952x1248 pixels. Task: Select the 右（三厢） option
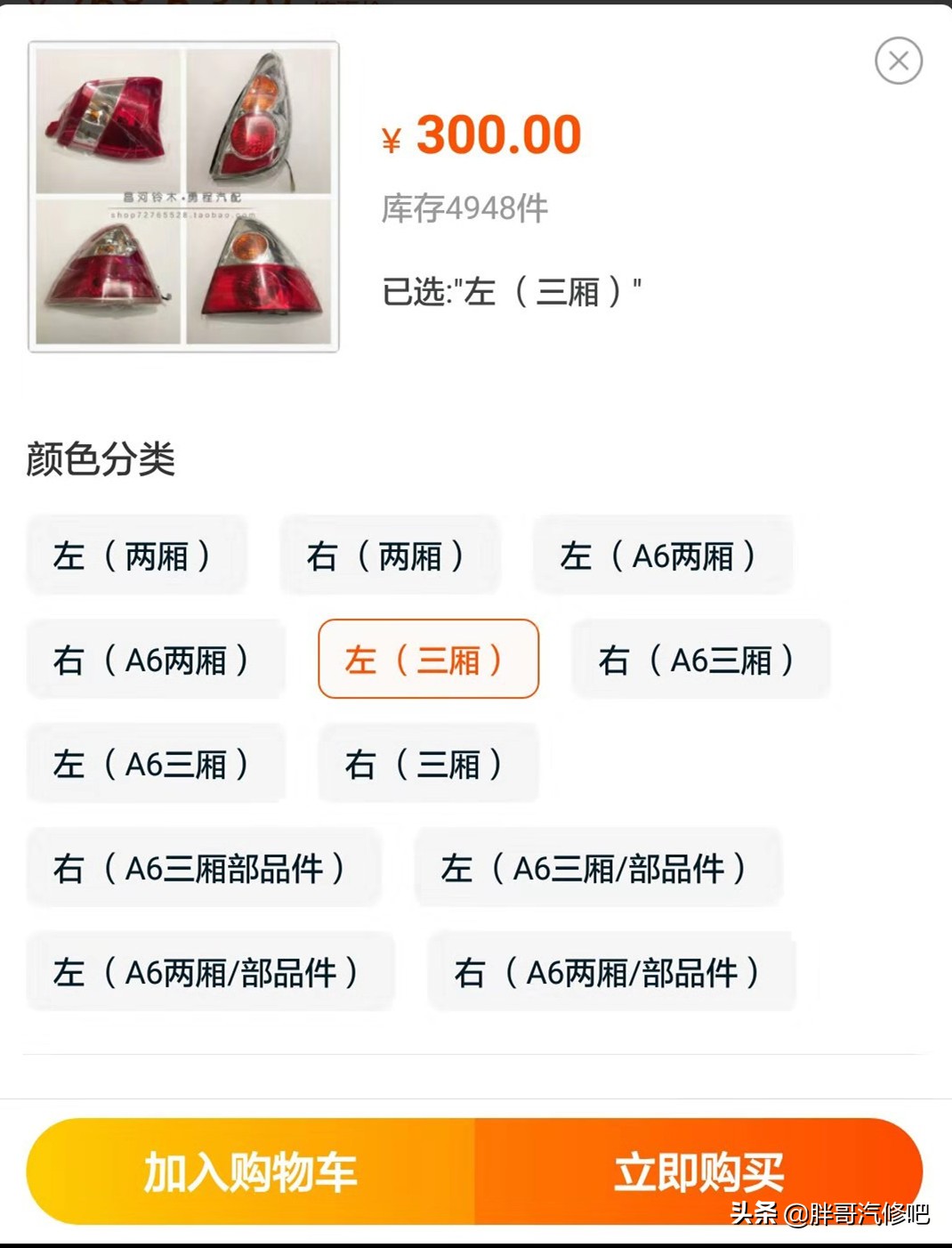tap(427, 764)
